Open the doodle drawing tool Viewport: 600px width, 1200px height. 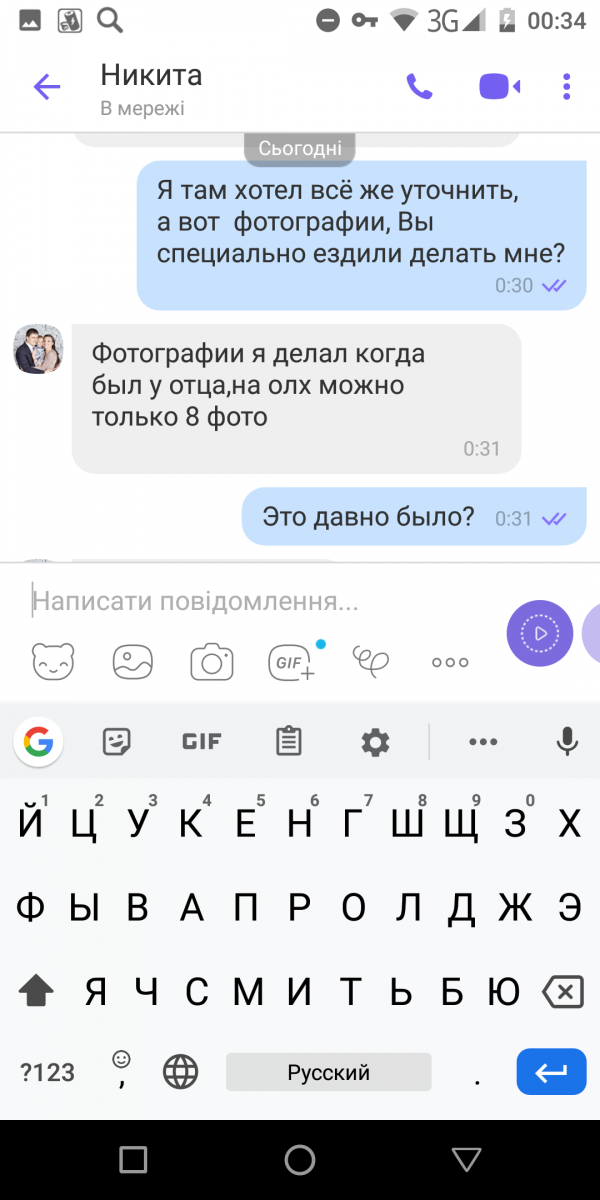click(x=370, y=659)
